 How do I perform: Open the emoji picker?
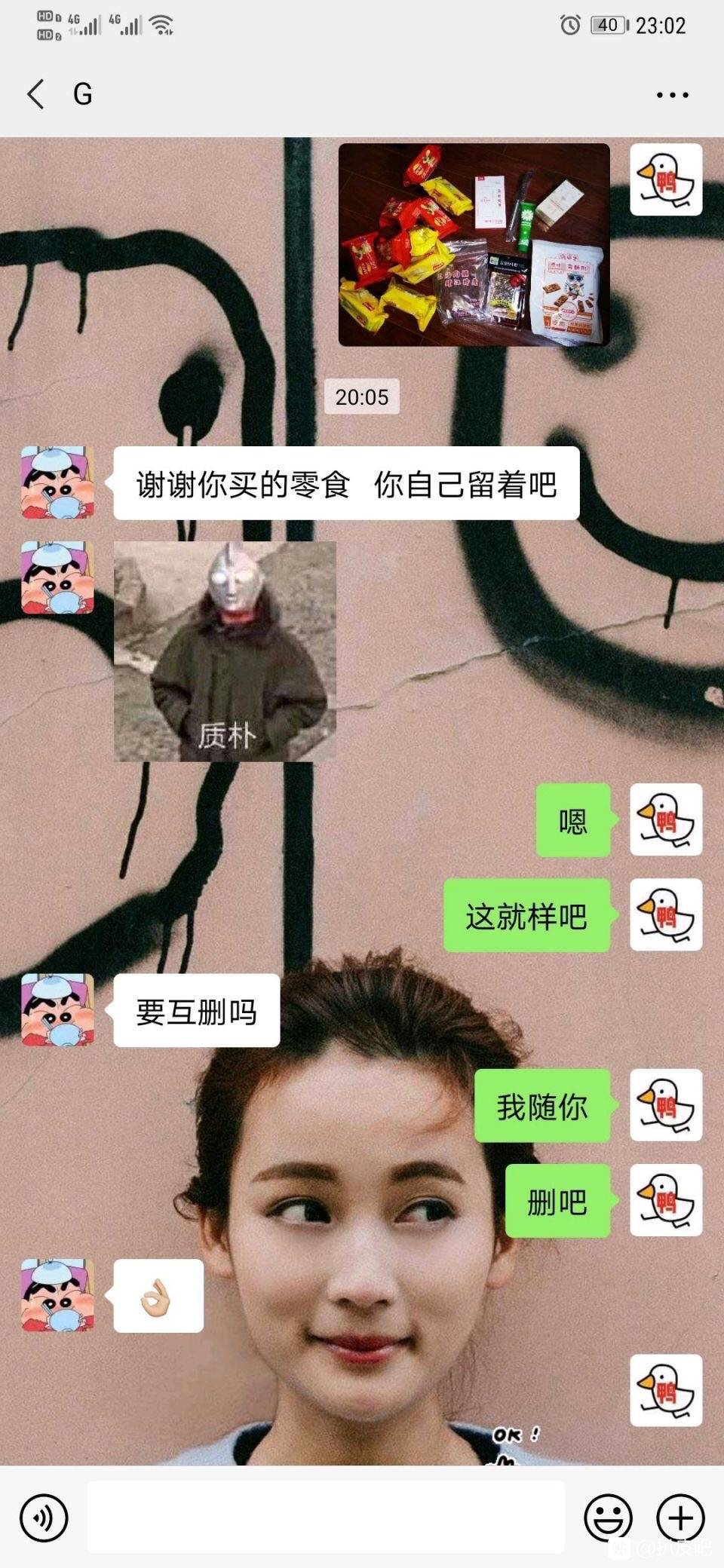pos(608,1517)
